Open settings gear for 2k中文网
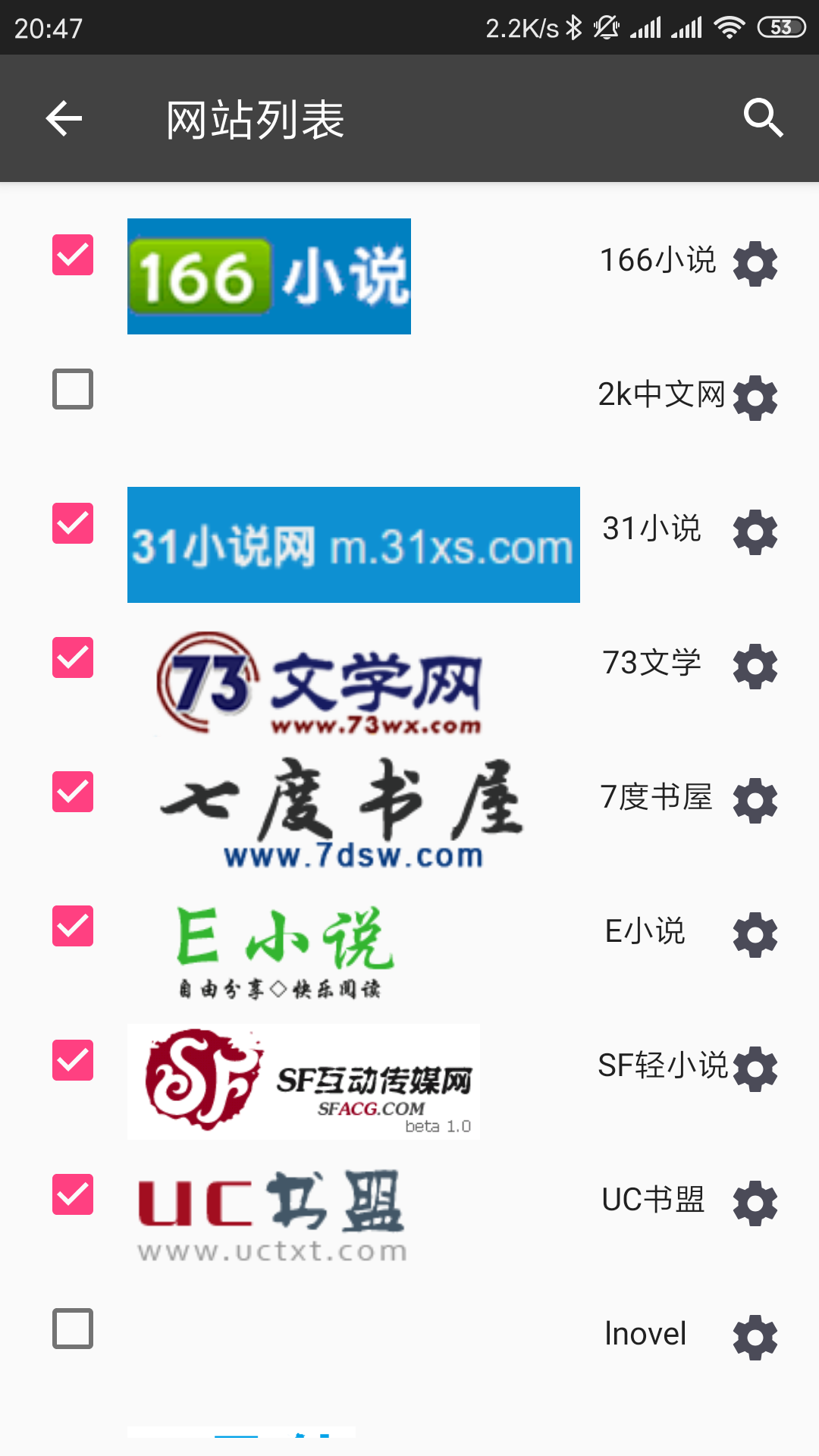Image resolution: width=819 pixels, height=1456 pixels. 755,397
